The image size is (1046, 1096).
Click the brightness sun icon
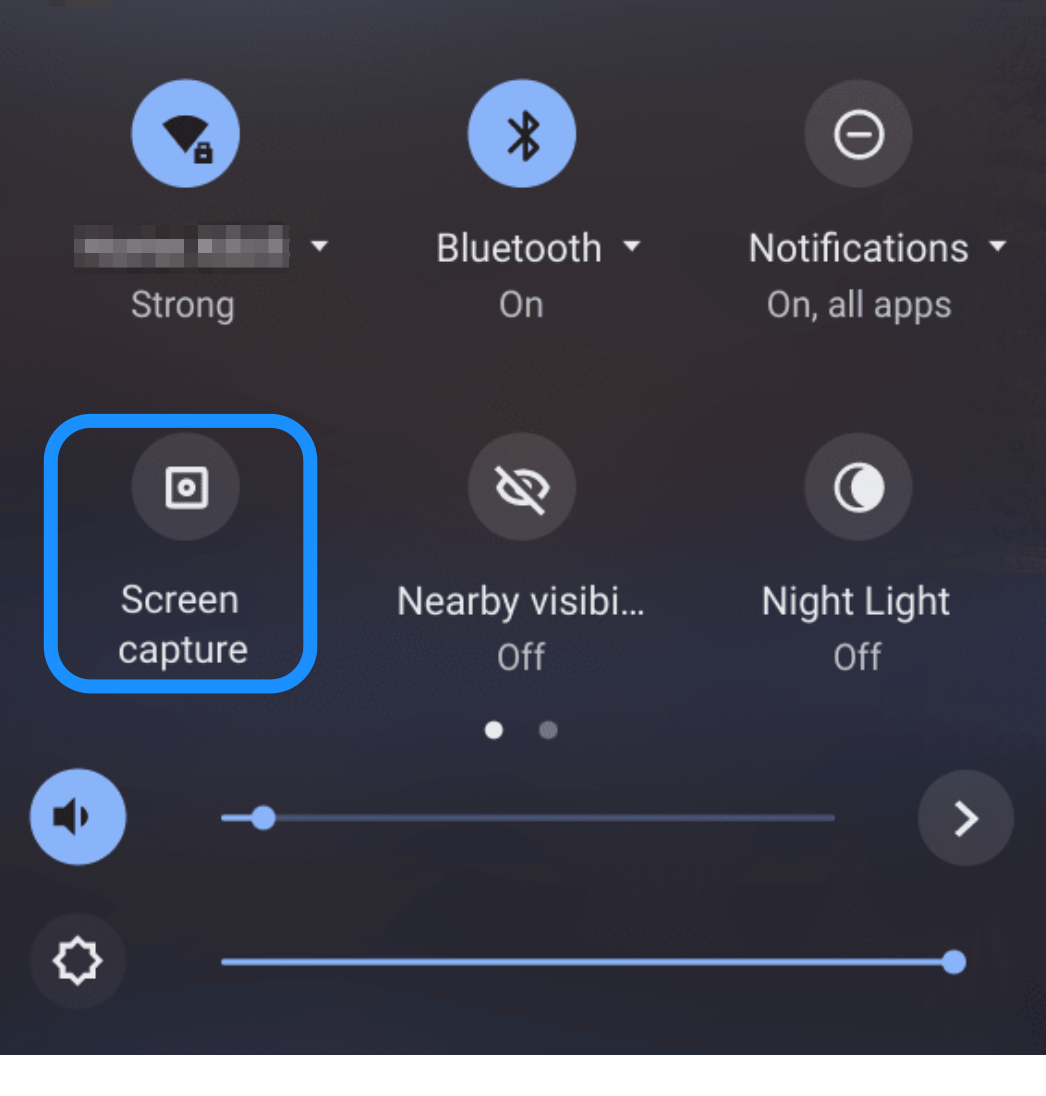pyautogui.click(x=77, y=961)
